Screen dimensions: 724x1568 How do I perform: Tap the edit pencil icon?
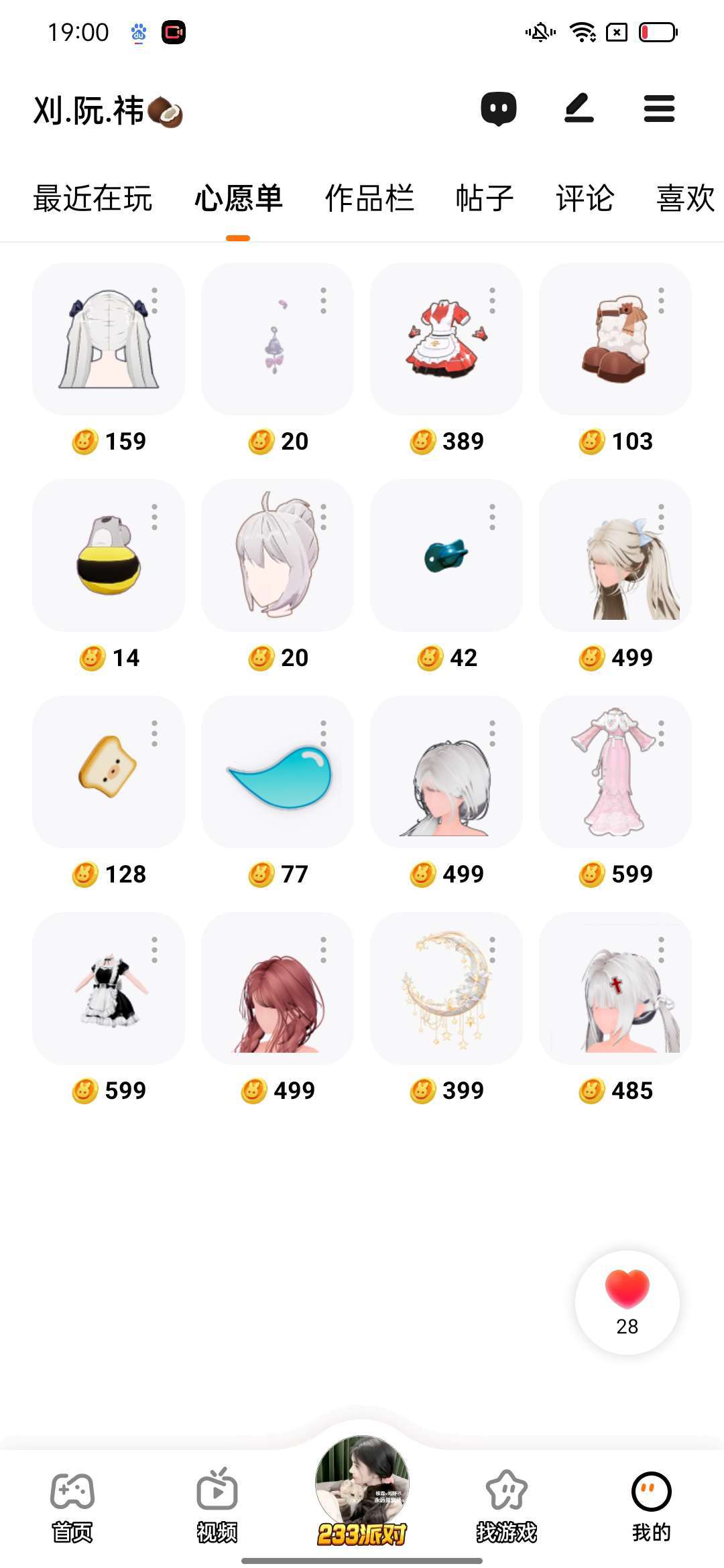point(579,109)
